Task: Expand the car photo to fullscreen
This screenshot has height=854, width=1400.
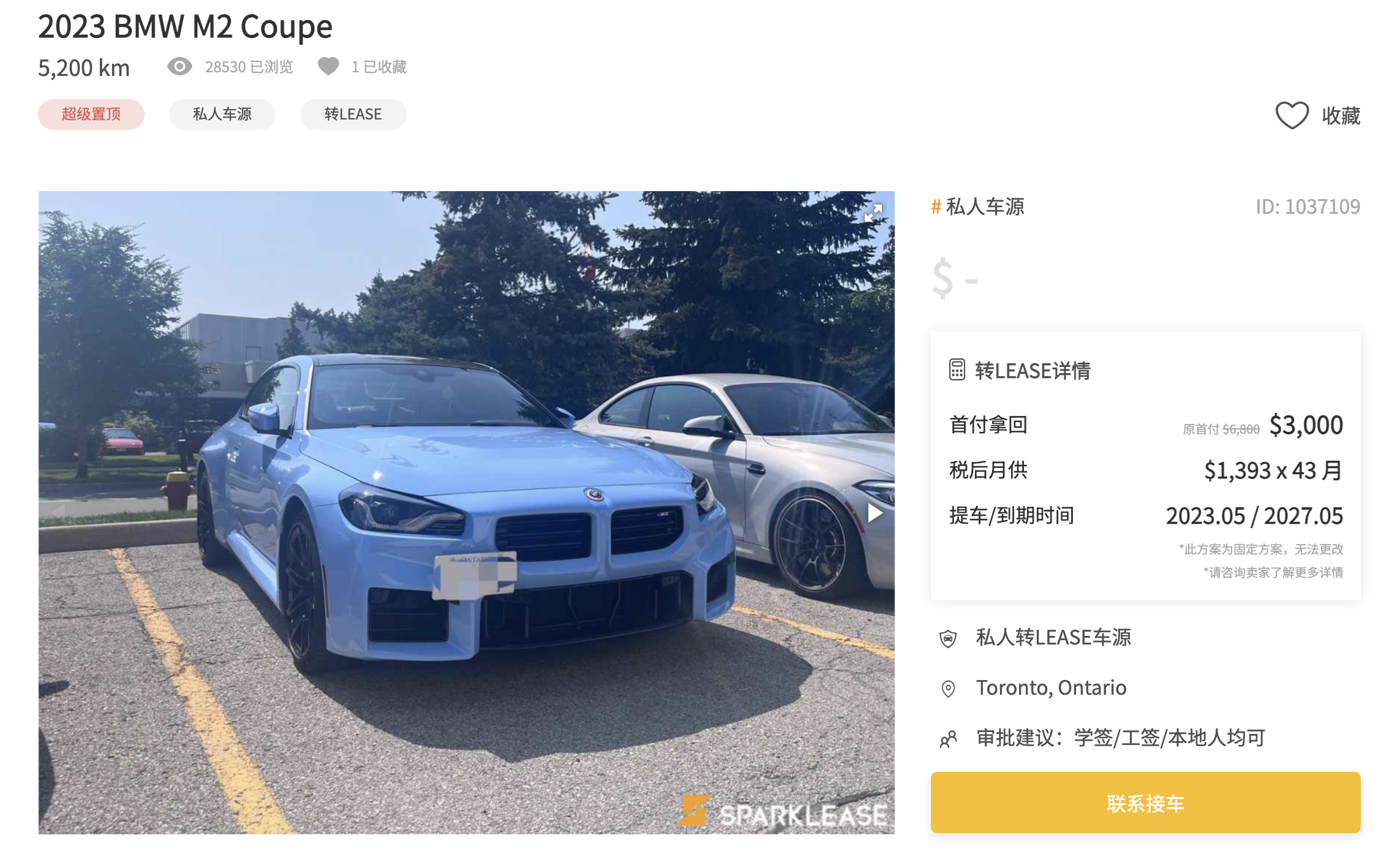Action: pos(873,213)
